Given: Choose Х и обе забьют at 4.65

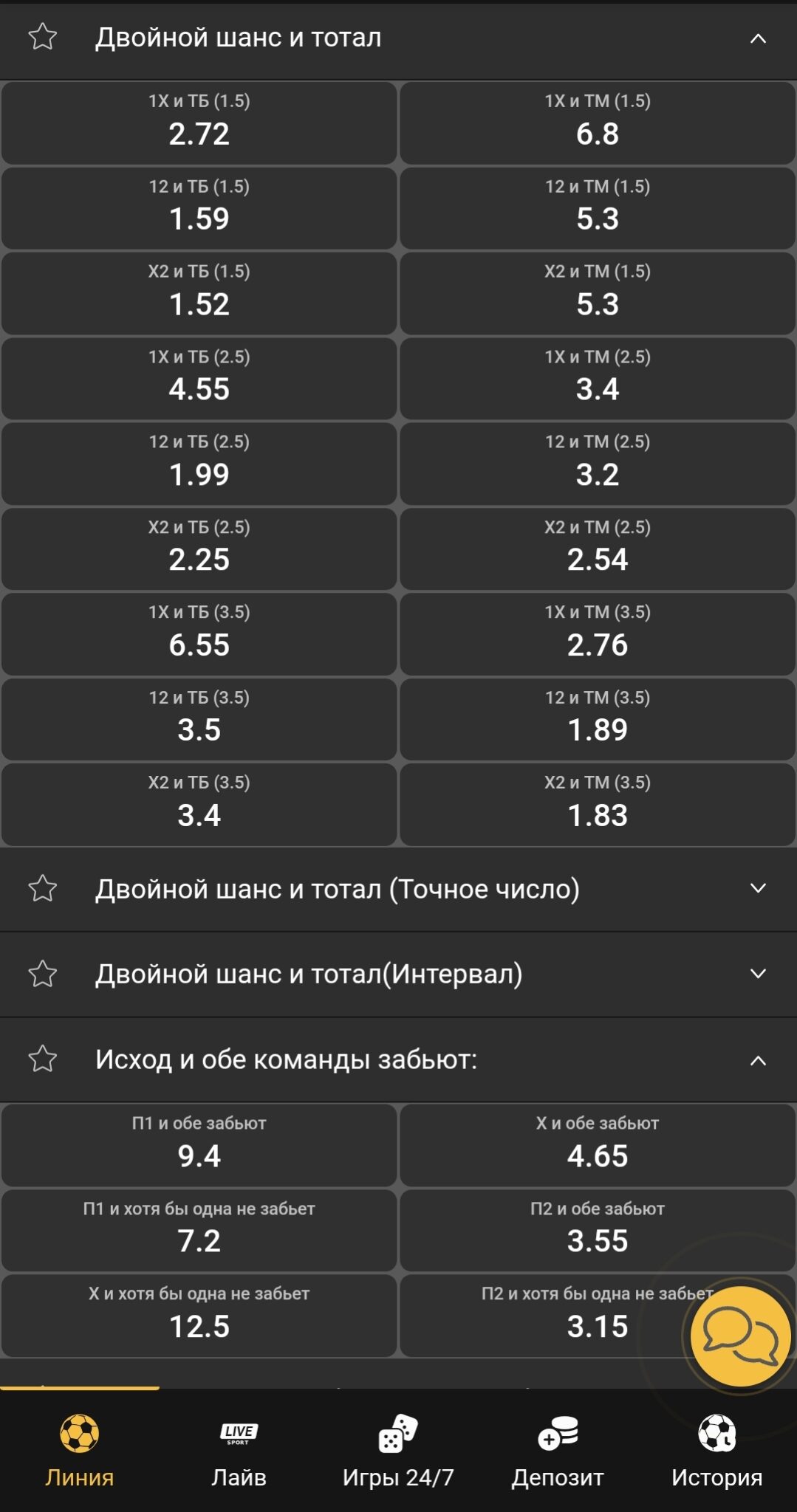Looking at the screenshot, I should coord(597,1144).
